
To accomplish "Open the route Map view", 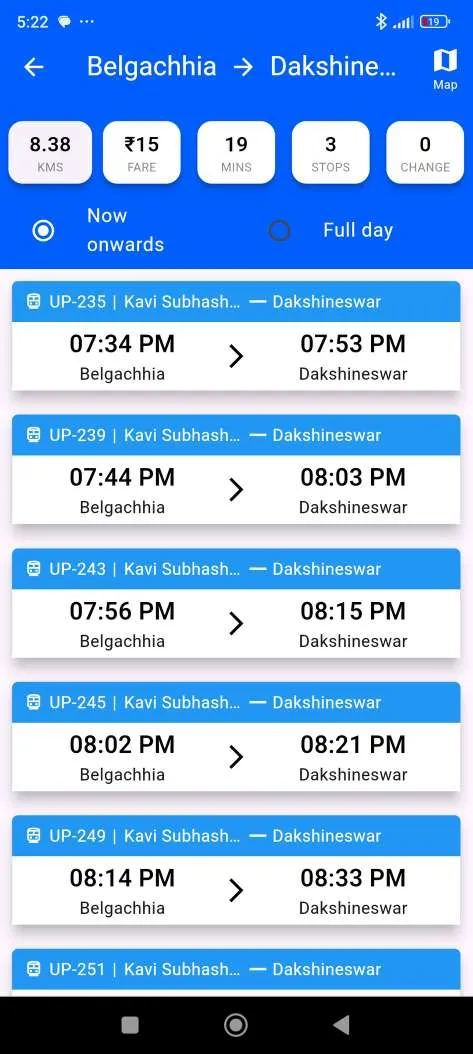I will click(x=445, y=69).
